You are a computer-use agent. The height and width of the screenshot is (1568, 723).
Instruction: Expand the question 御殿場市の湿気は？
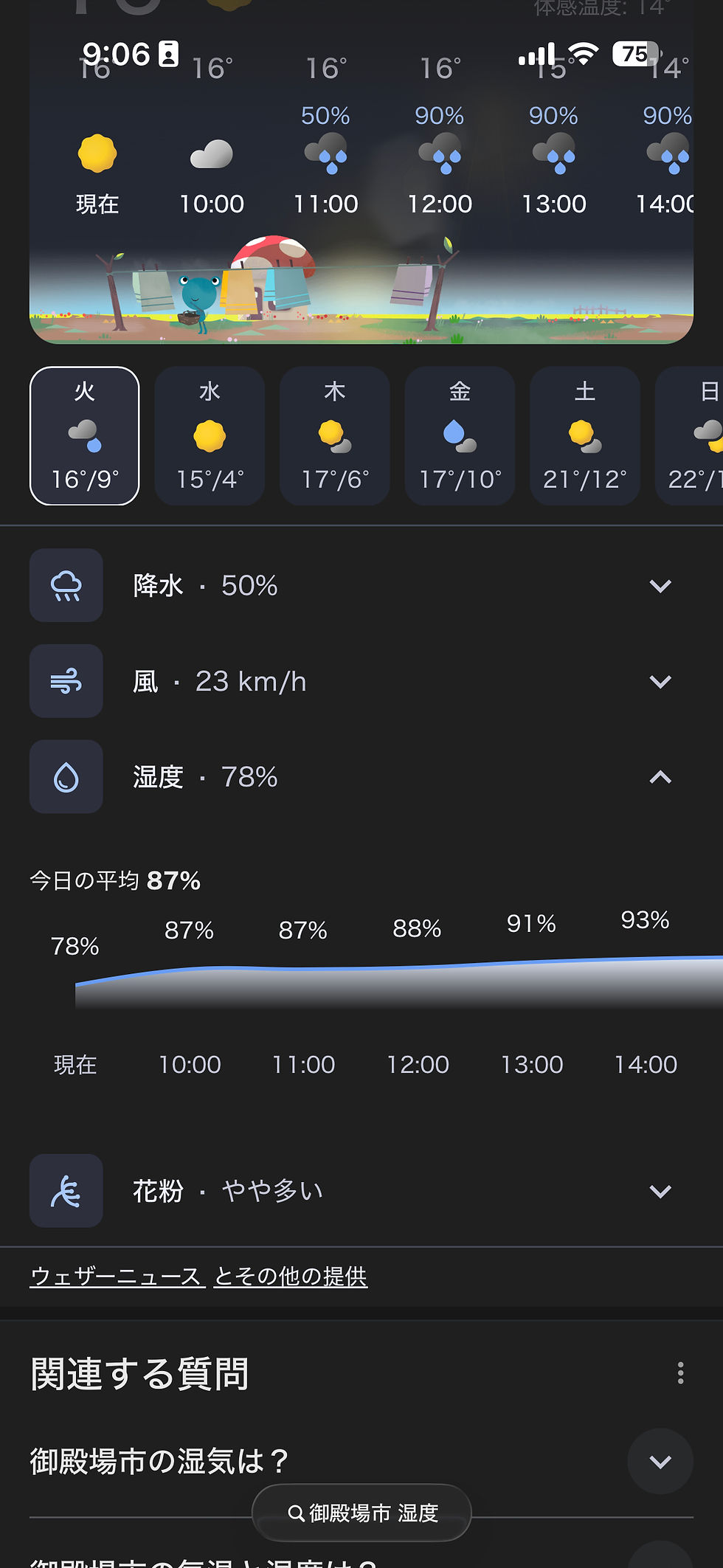tap(660, 1462)
